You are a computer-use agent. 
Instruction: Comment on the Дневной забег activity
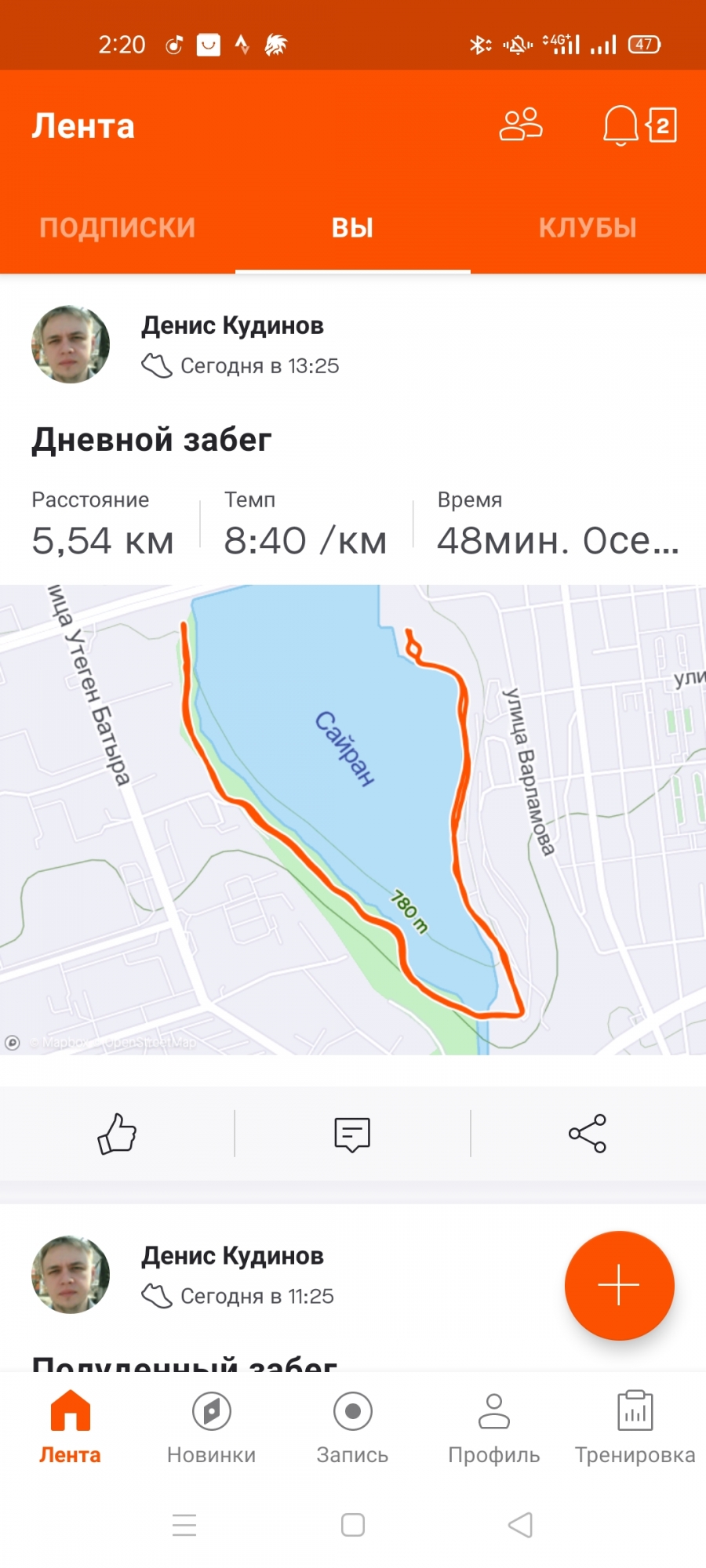[352, 1134]
